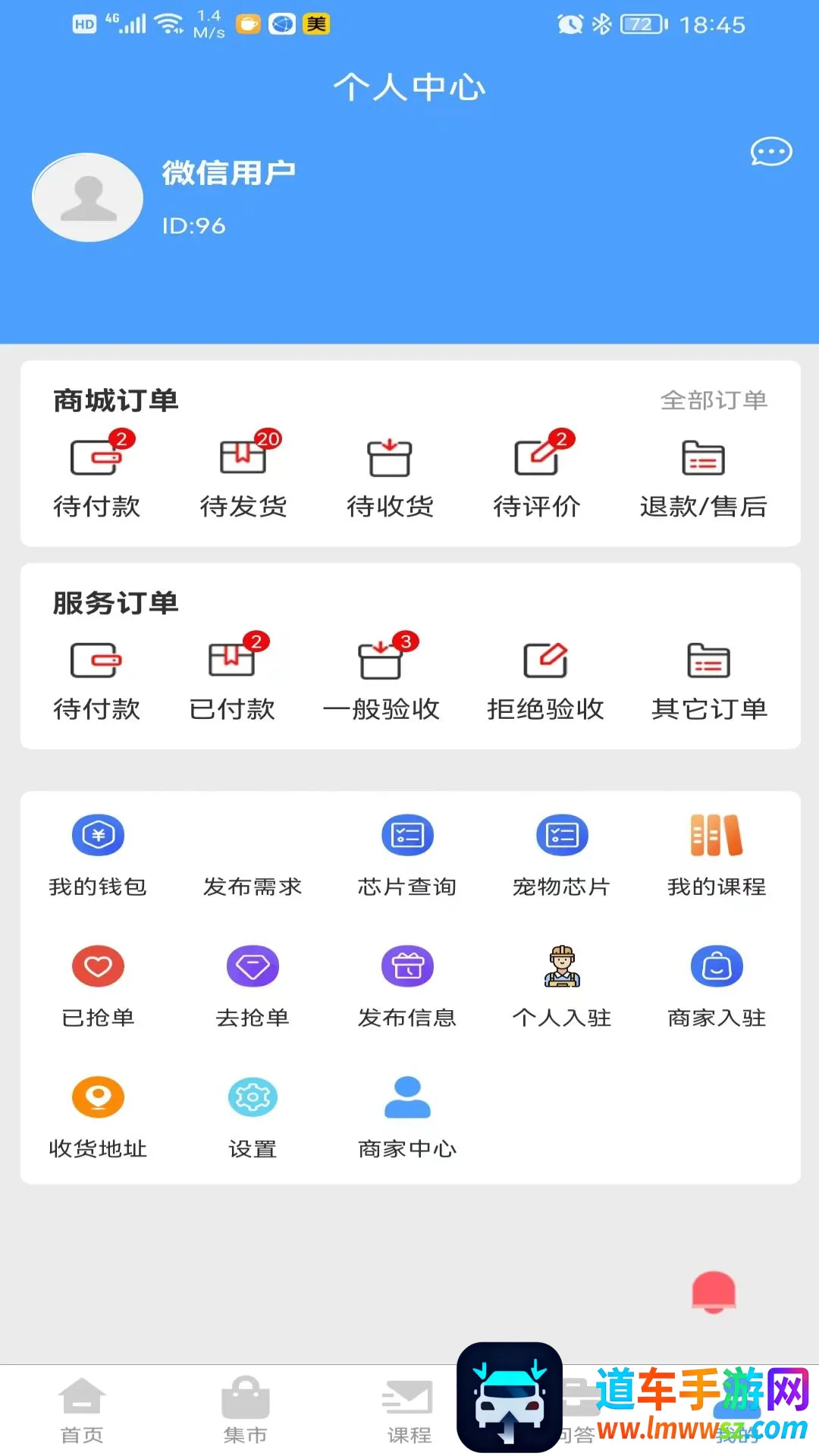This screenshot has width=819, height=1456.
Task: View 全部订单 in mall orders
Action: pyautogui.click(x=714, y=400)
